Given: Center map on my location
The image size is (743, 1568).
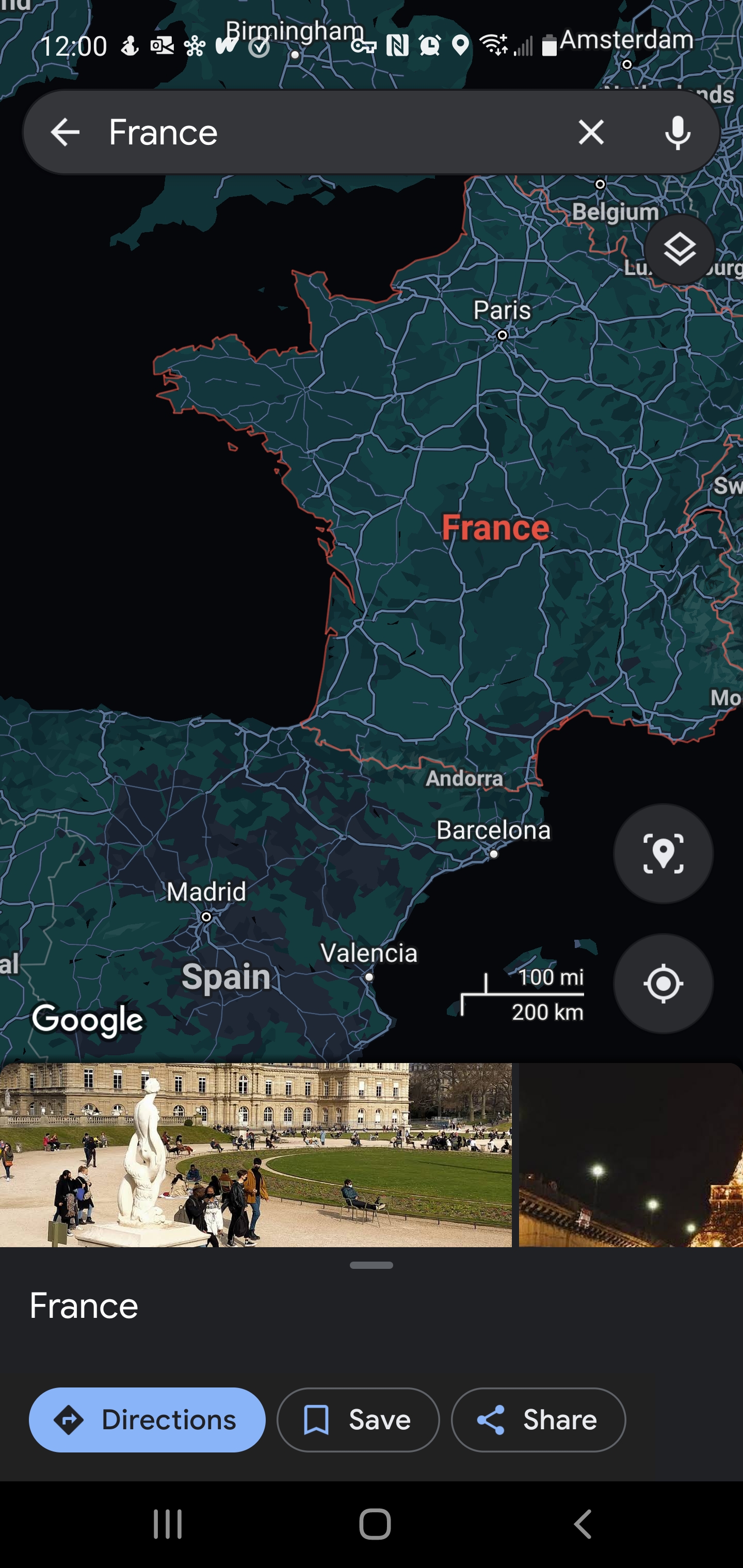Looking at the screenshot, I should coord(663,983).
